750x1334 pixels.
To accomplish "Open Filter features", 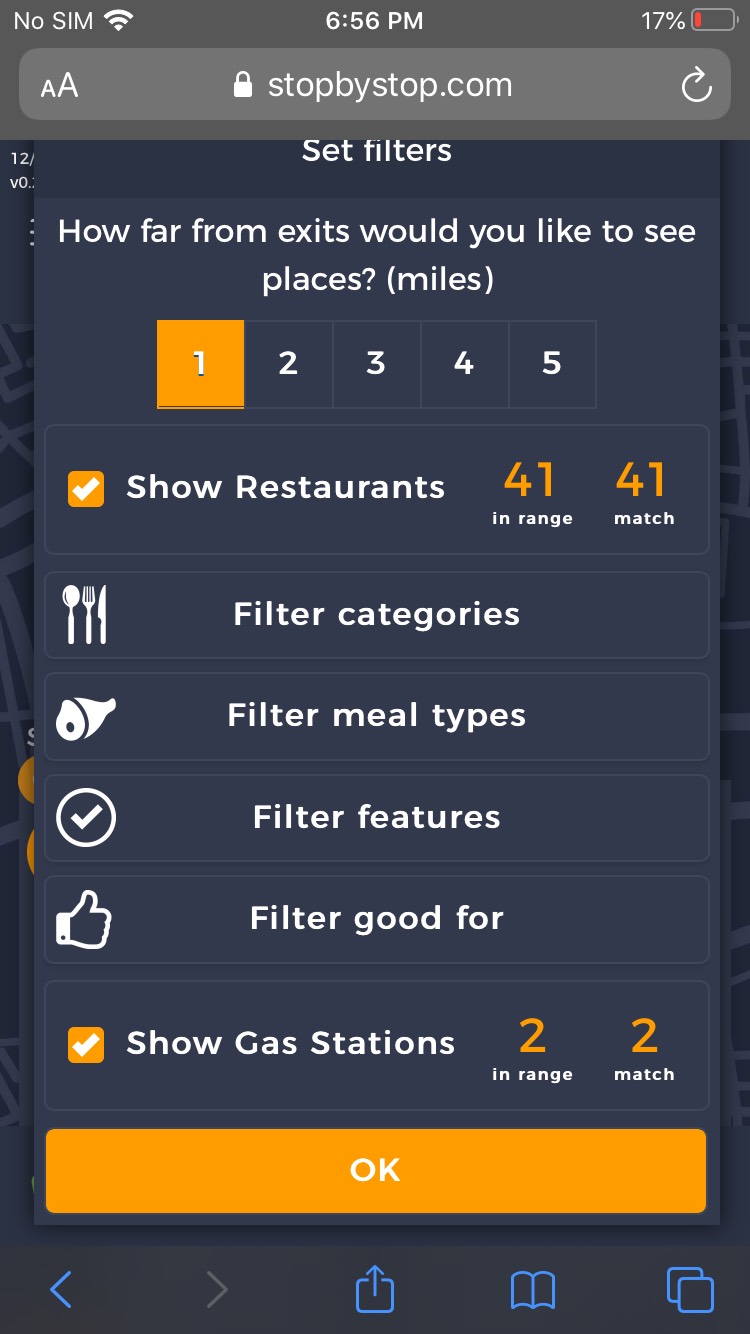I will [x=376, y=817].
